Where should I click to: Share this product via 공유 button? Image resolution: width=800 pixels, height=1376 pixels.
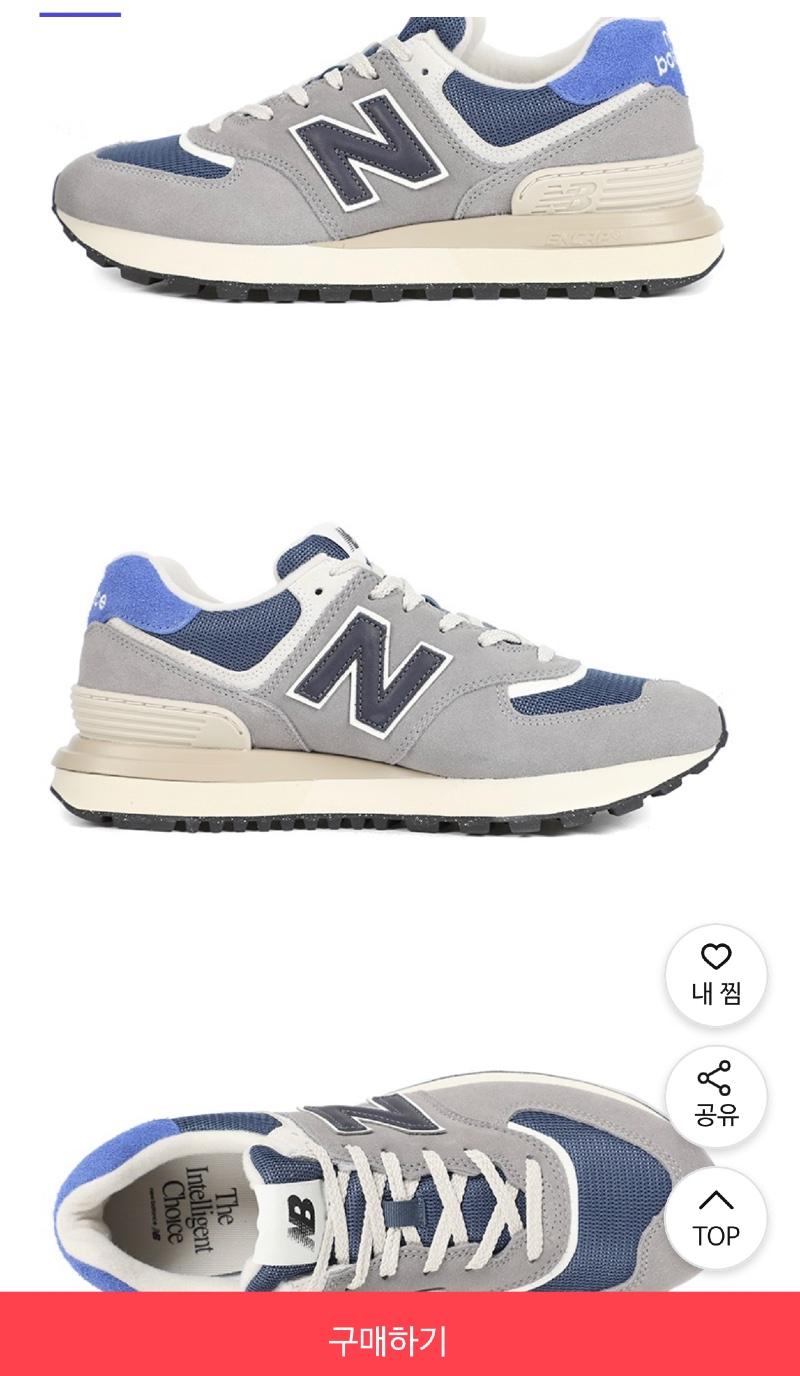[716, 1096]
